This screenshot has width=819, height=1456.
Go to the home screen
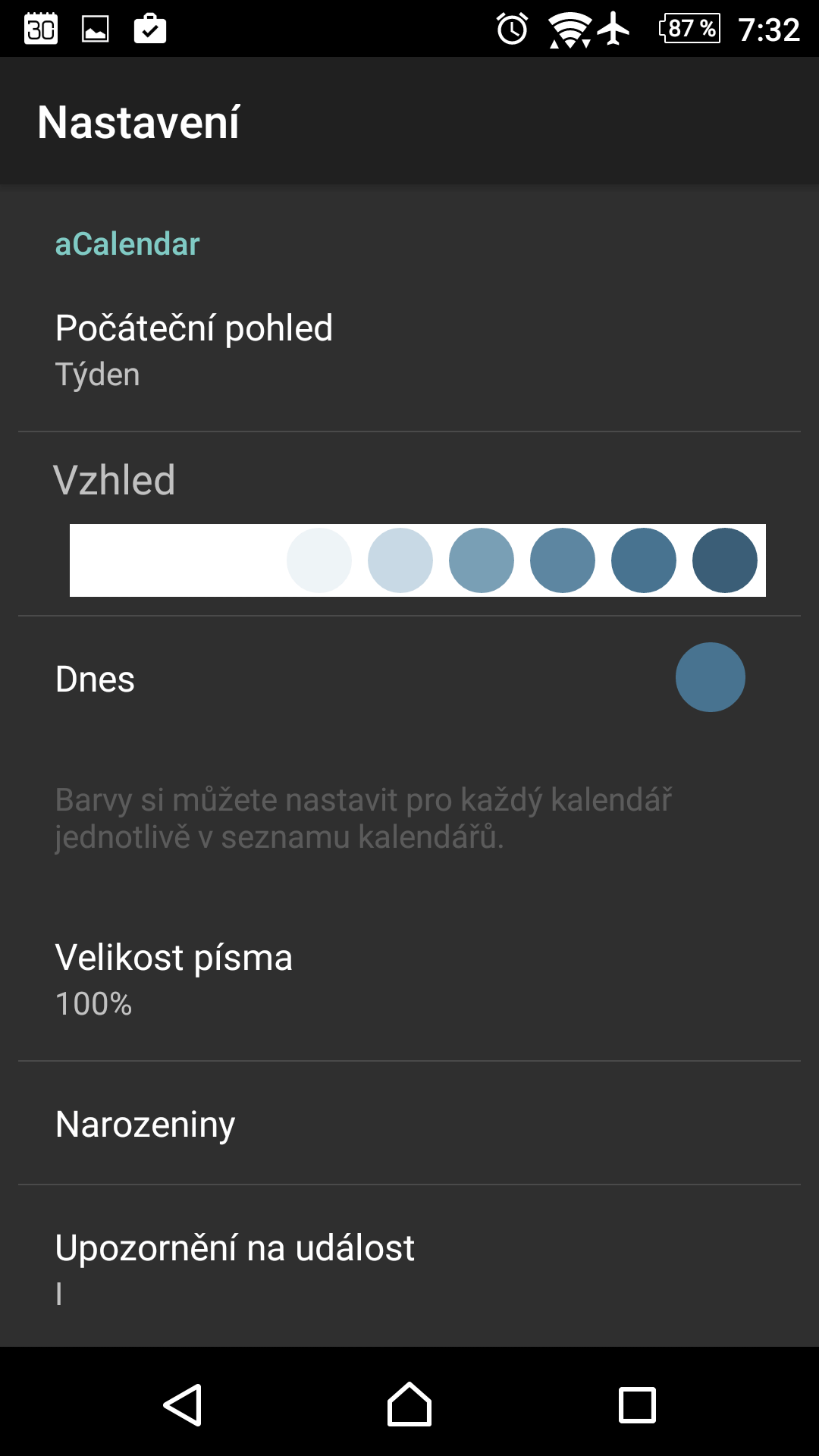(x=409, y=1404)
